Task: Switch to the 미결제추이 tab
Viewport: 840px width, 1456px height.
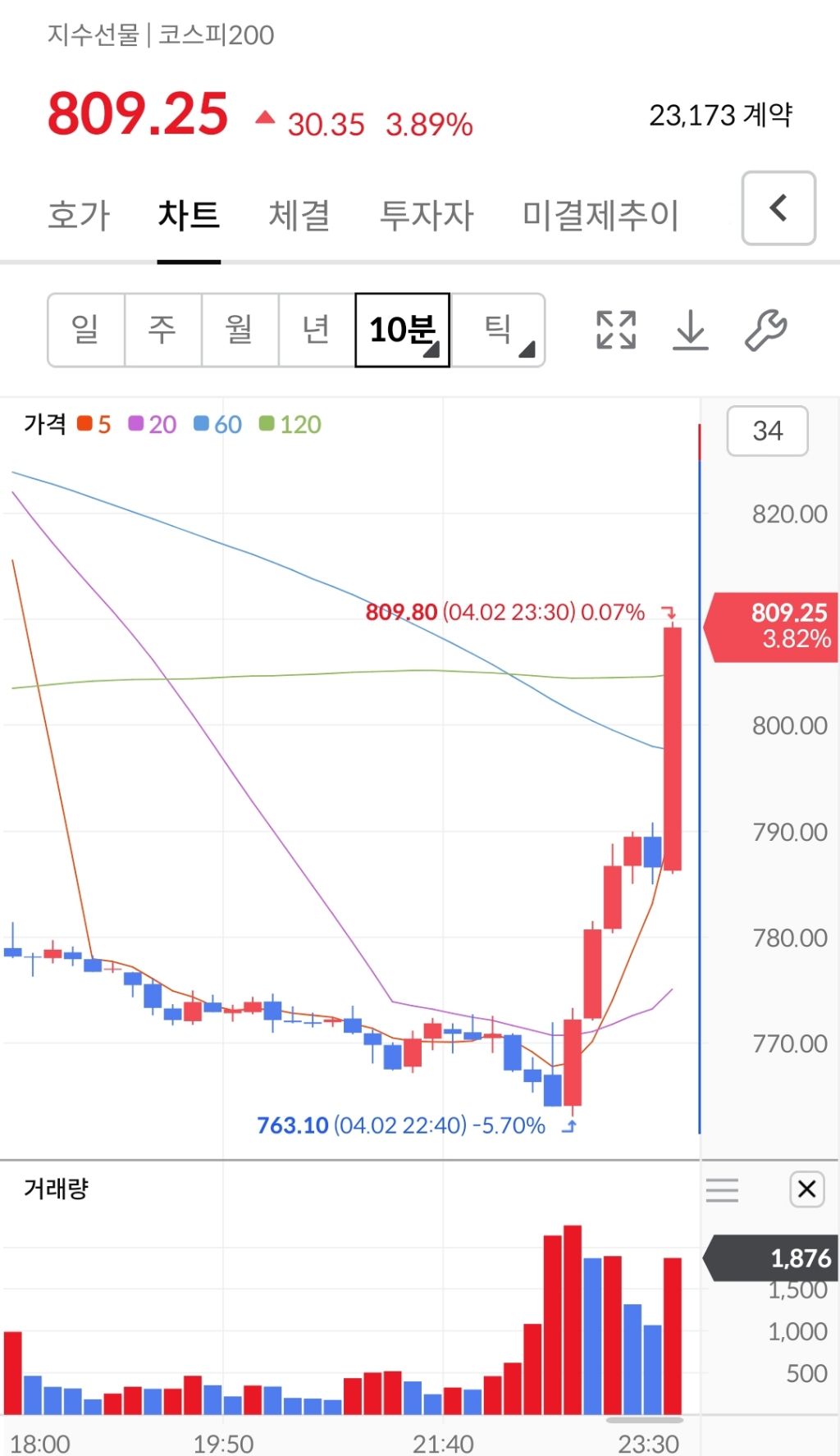Action: coord(600,216)
